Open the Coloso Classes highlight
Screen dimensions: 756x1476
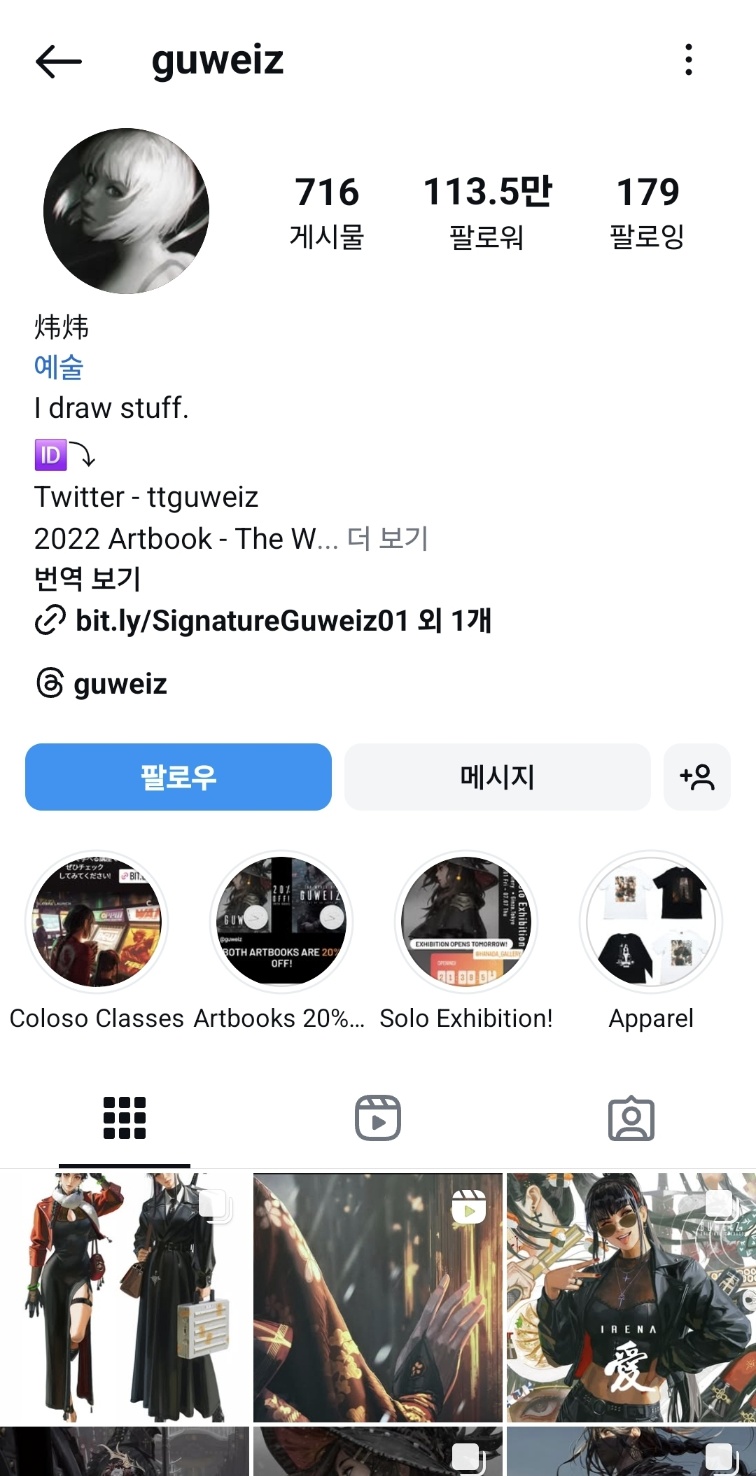(97, 922)
